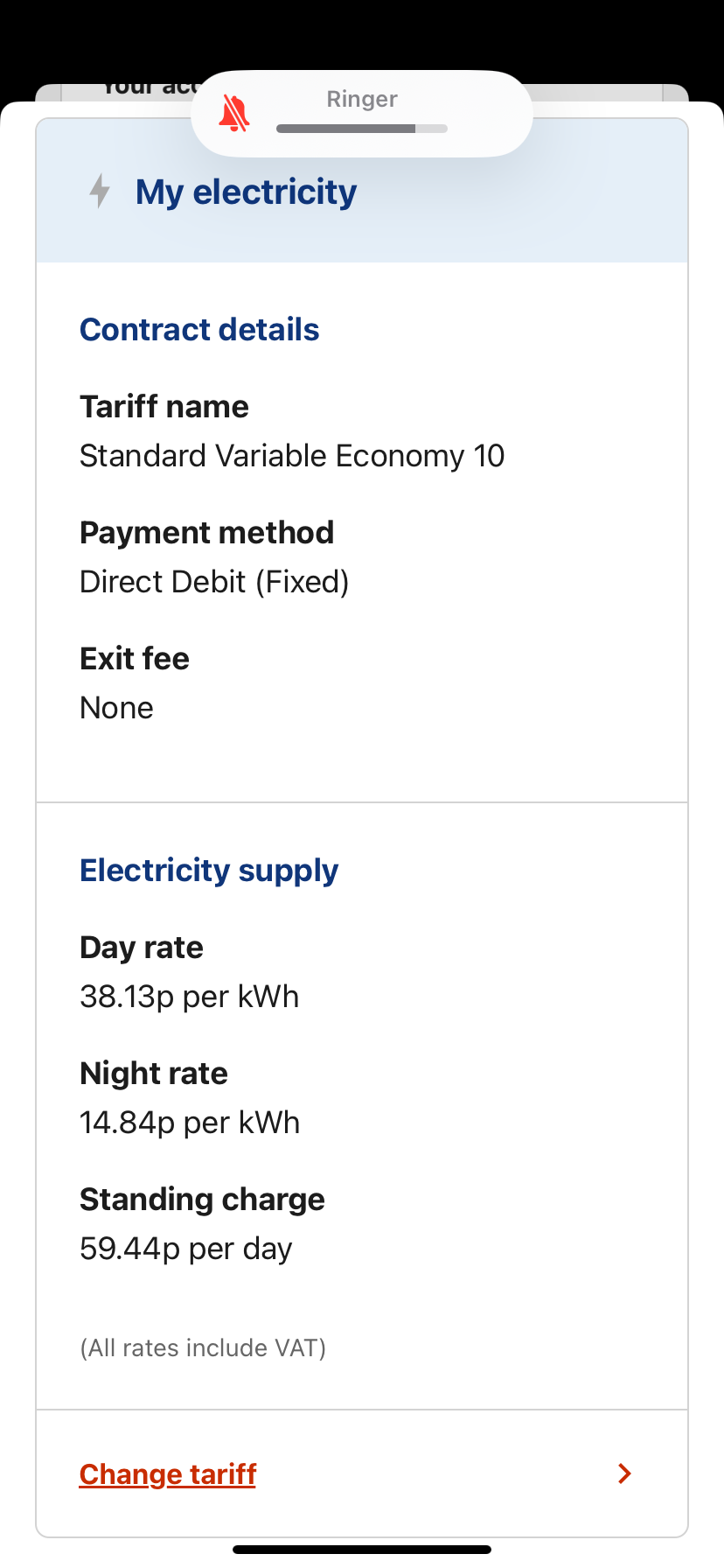Open the Change tariff link
724x1568 pixels.
click(x=168, y=1474)
